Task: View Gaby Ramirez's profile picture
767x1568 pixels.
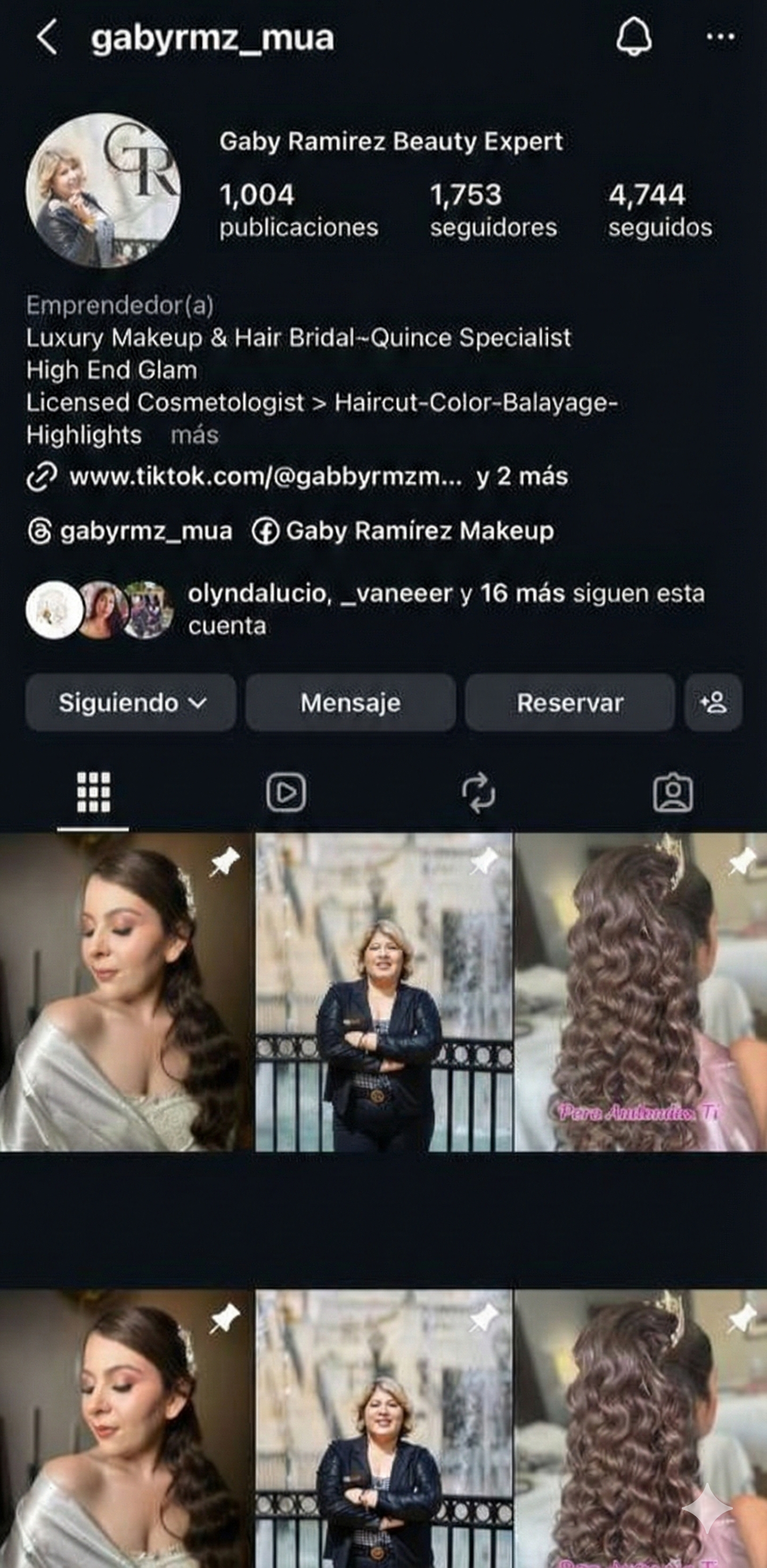Action: click(x=103, y=191)
